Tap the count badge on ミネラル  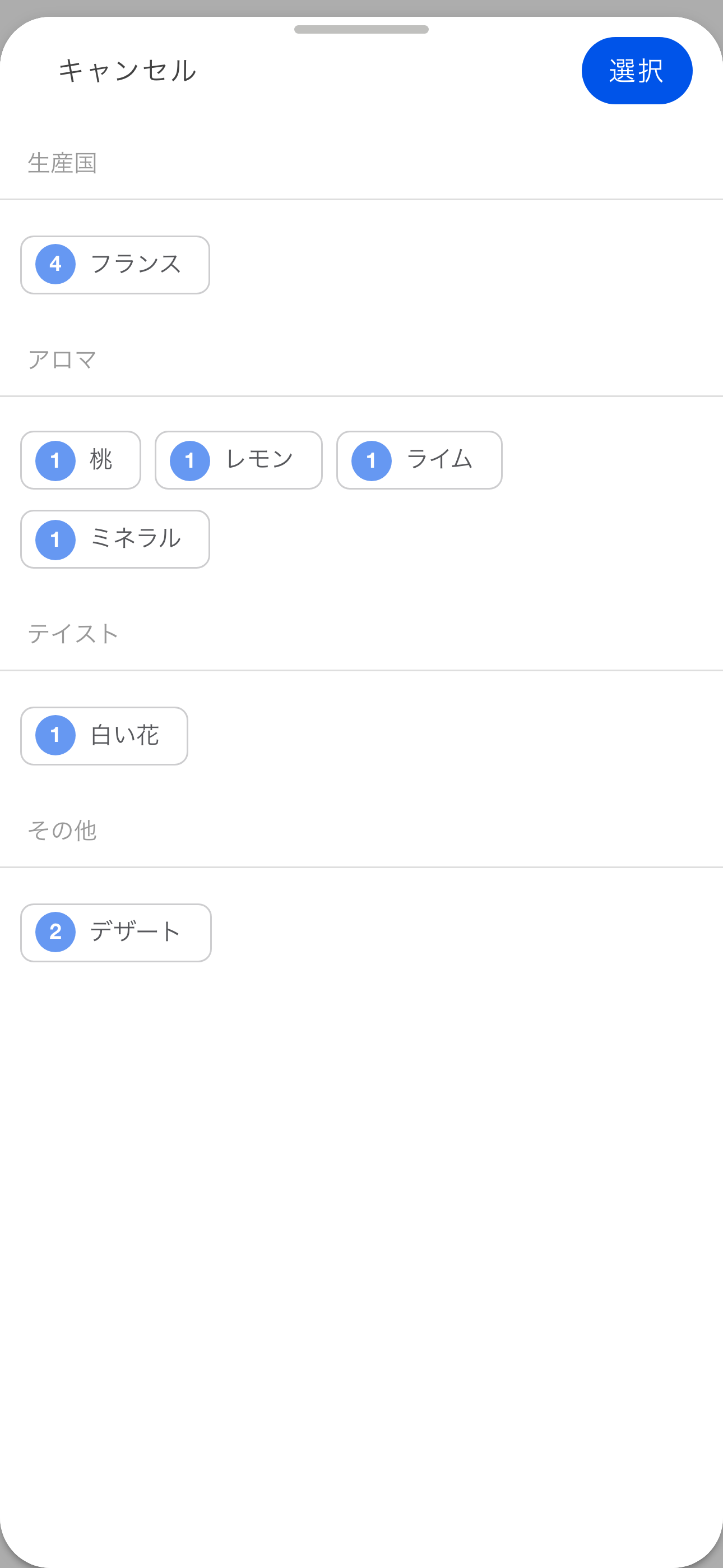tap(55, 539)
